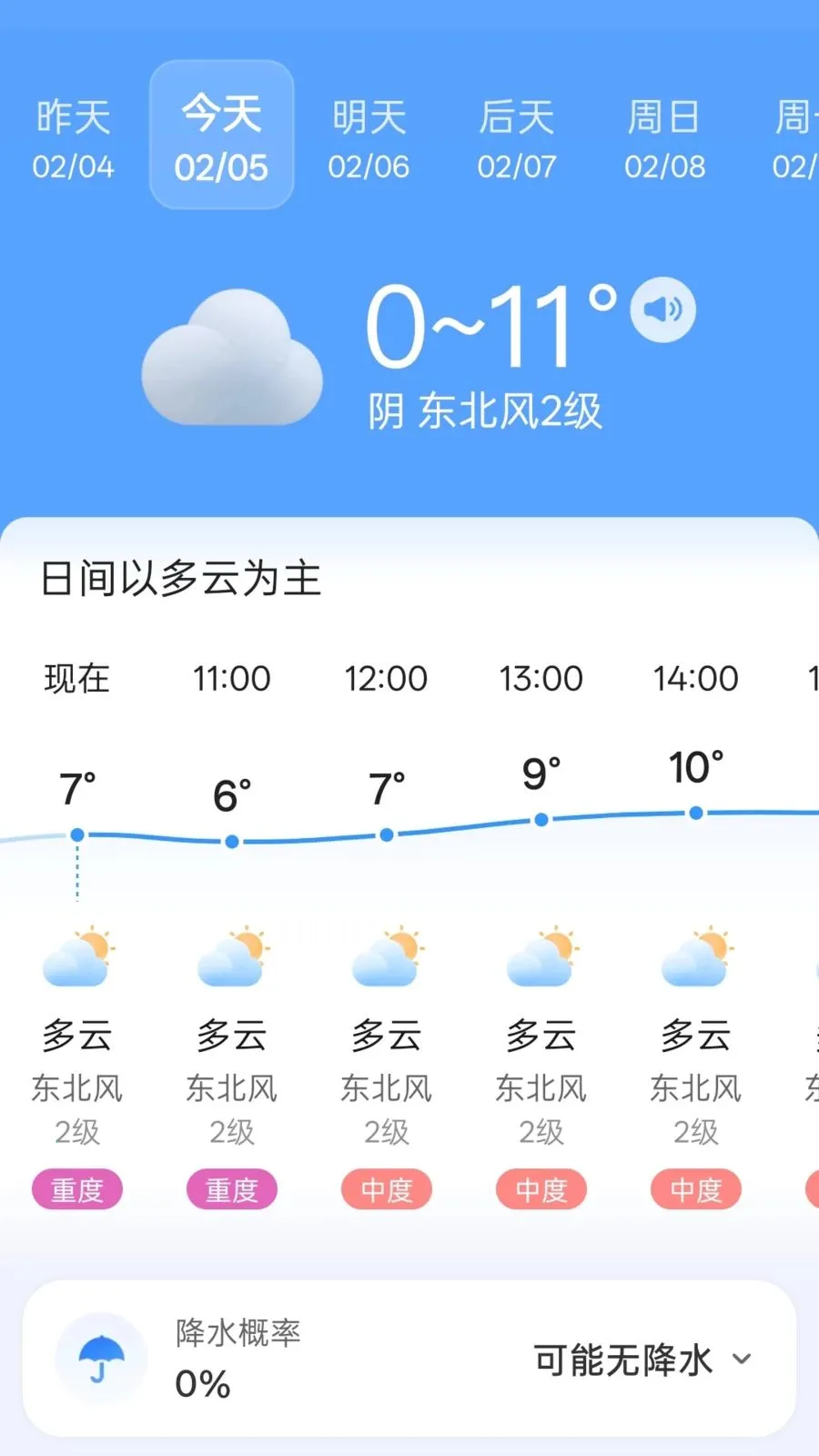The width and height of the screenshot is (819, 1456).
Task: Toggle the 中度 pollution badge under 12:00
Action: click(x=386, y=1189)
